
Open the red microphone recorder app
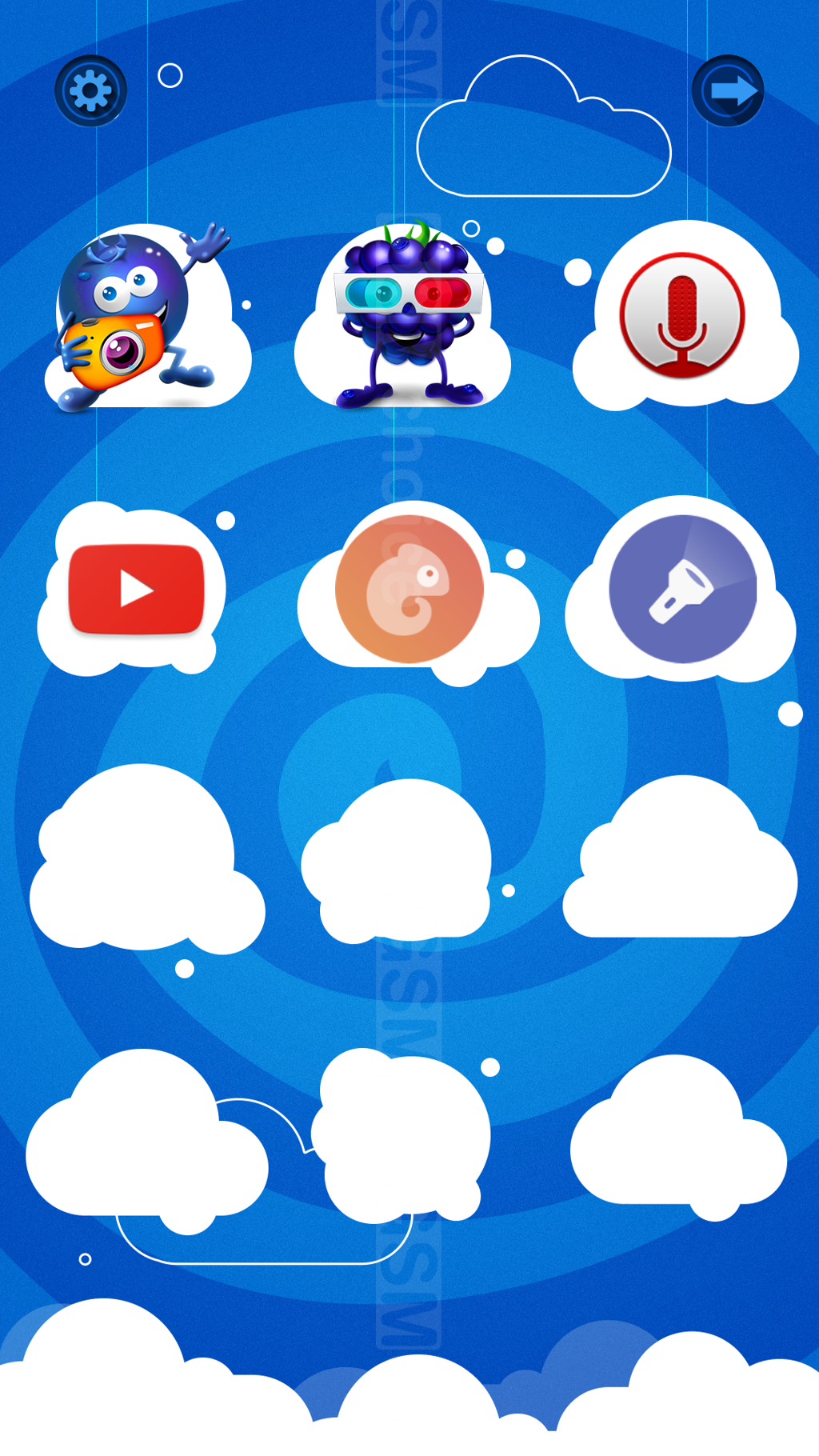(682, 315)
